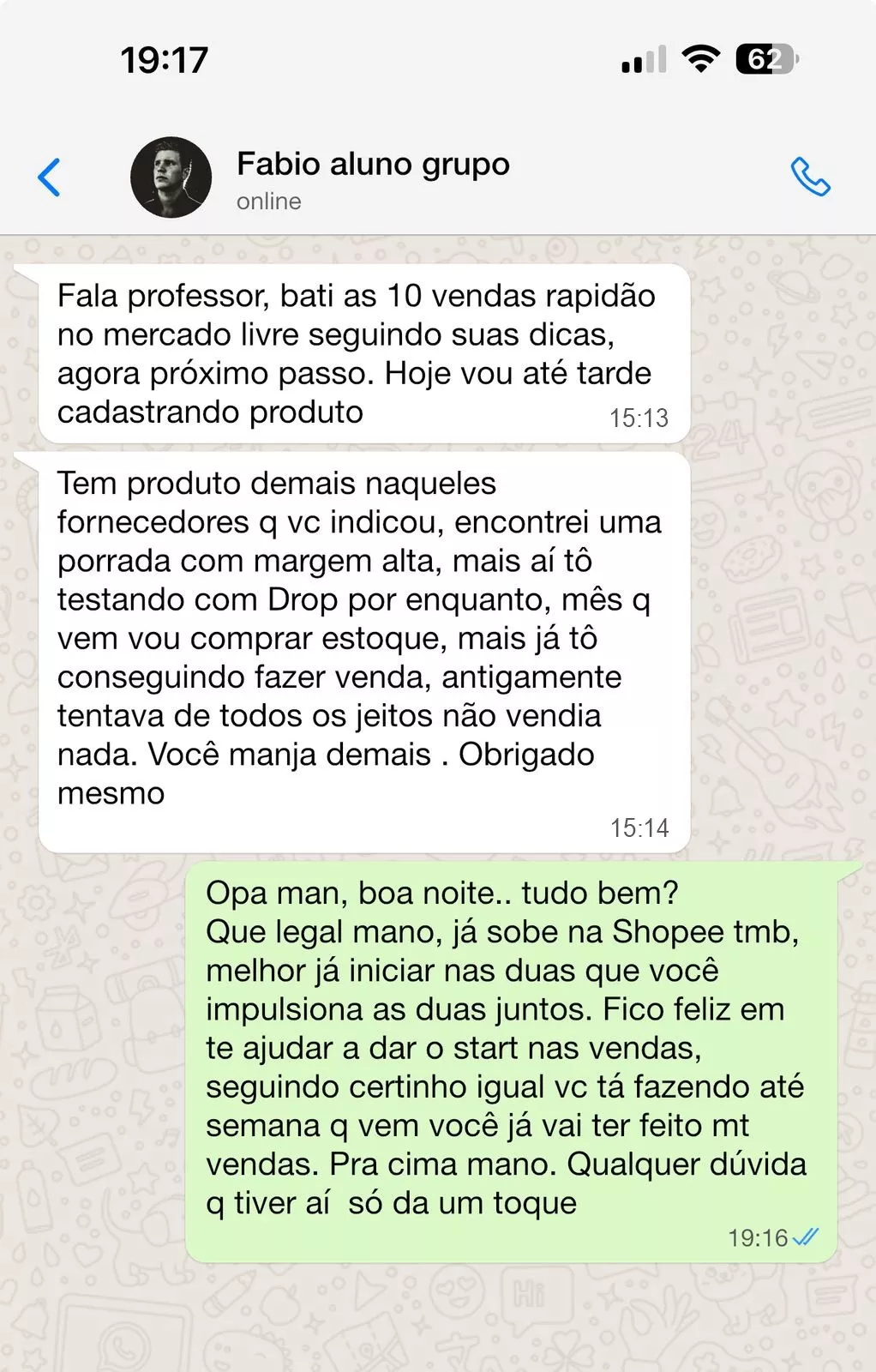Viewport: 876px width, 1372px height.
Task: Open Fabio aluno grupo's profile picture
Action: click(171, 178)
